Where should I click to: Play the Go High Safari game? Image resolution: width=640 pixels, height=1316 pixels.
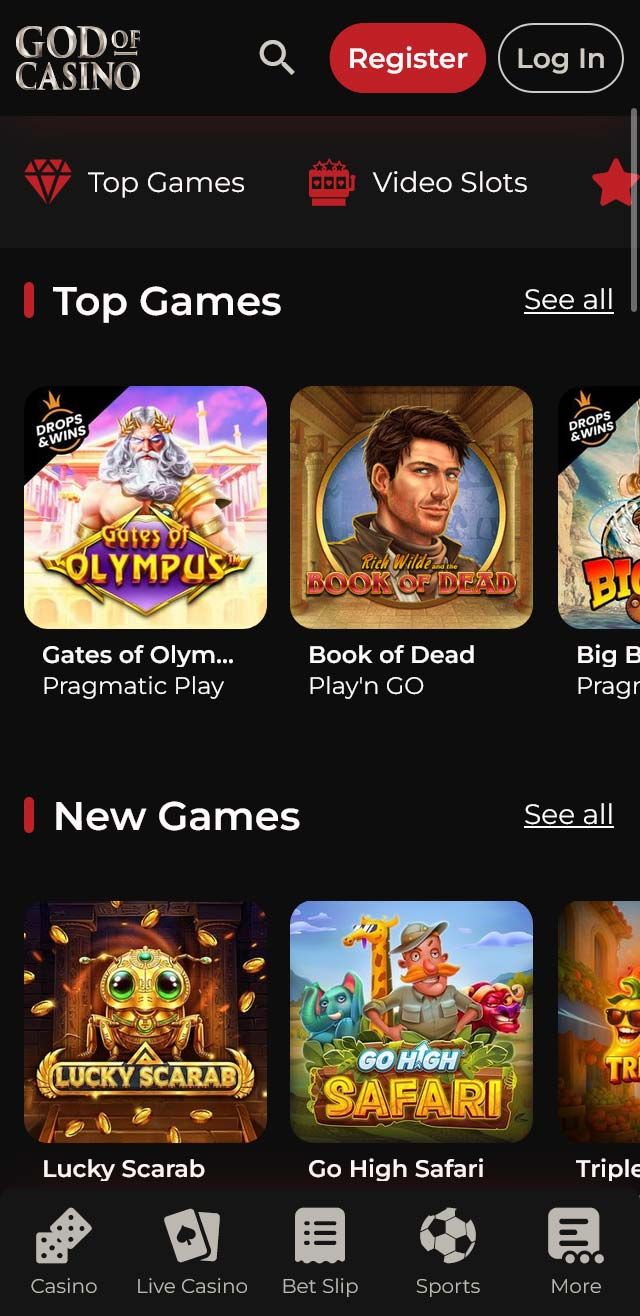411,1022
